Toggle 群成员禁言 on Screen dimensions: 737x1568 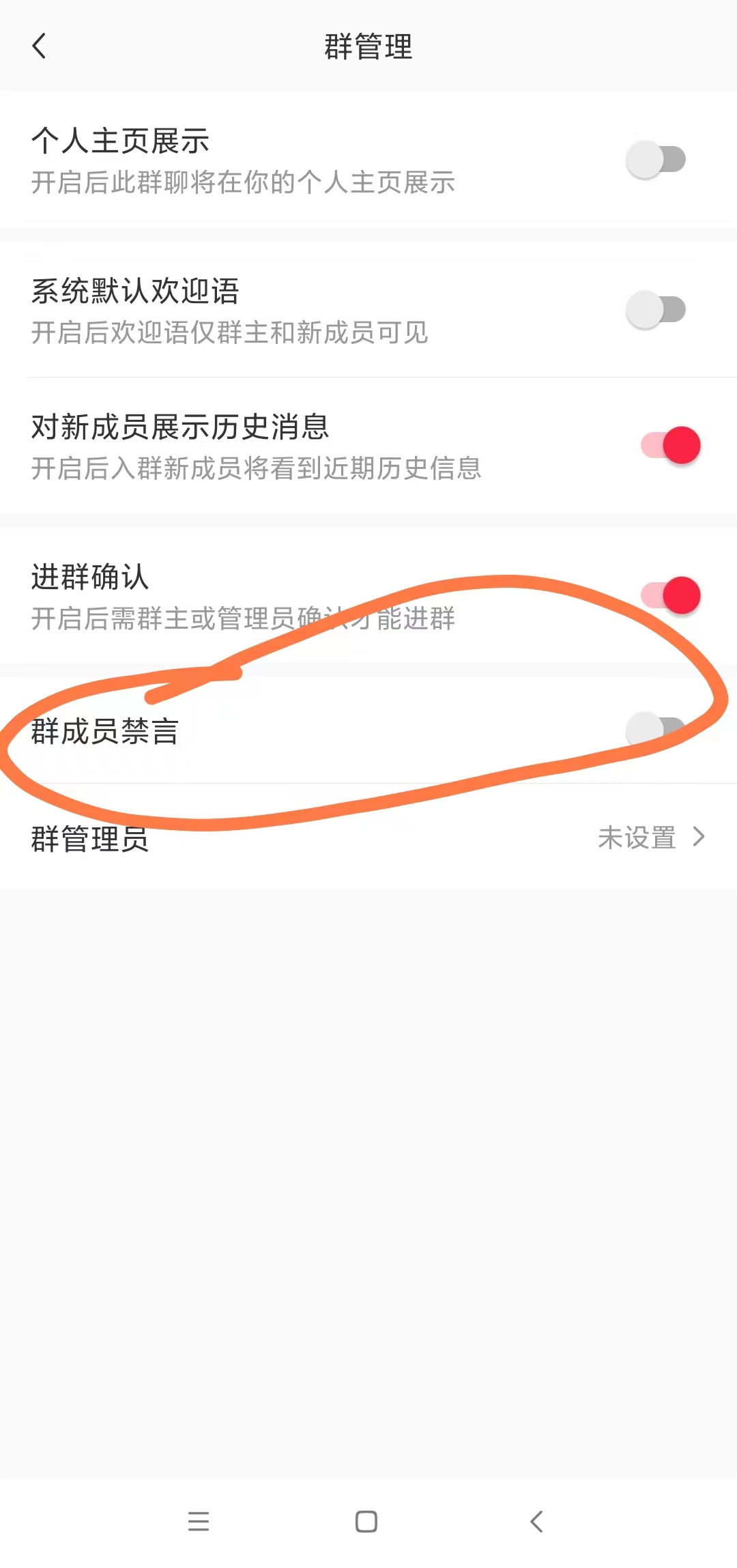pyautogui.click(x=656, y=730)
